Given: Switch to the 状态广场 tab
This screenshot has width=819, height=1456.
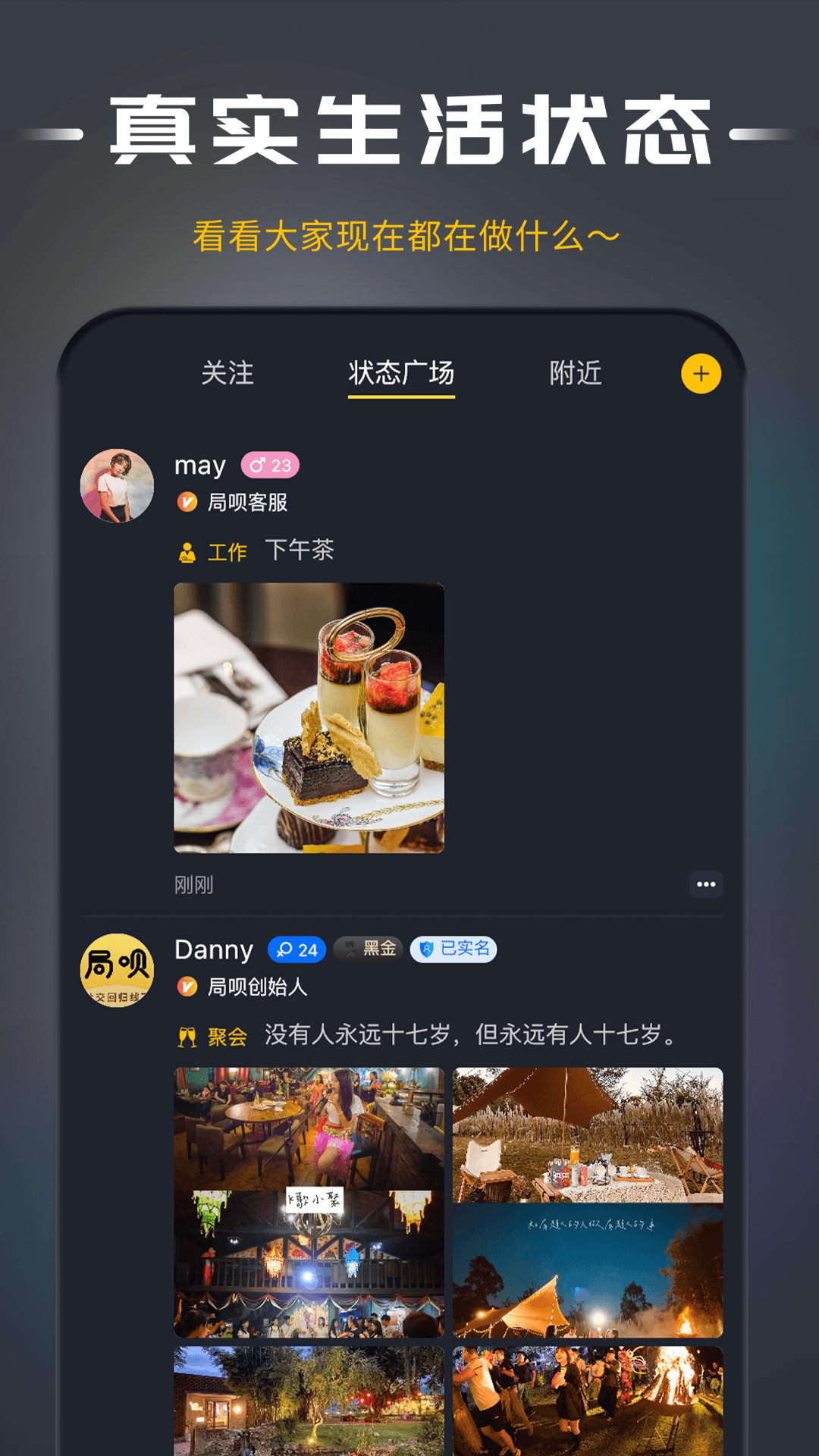Looking at the screenshot, I should [x=400, y=372].
